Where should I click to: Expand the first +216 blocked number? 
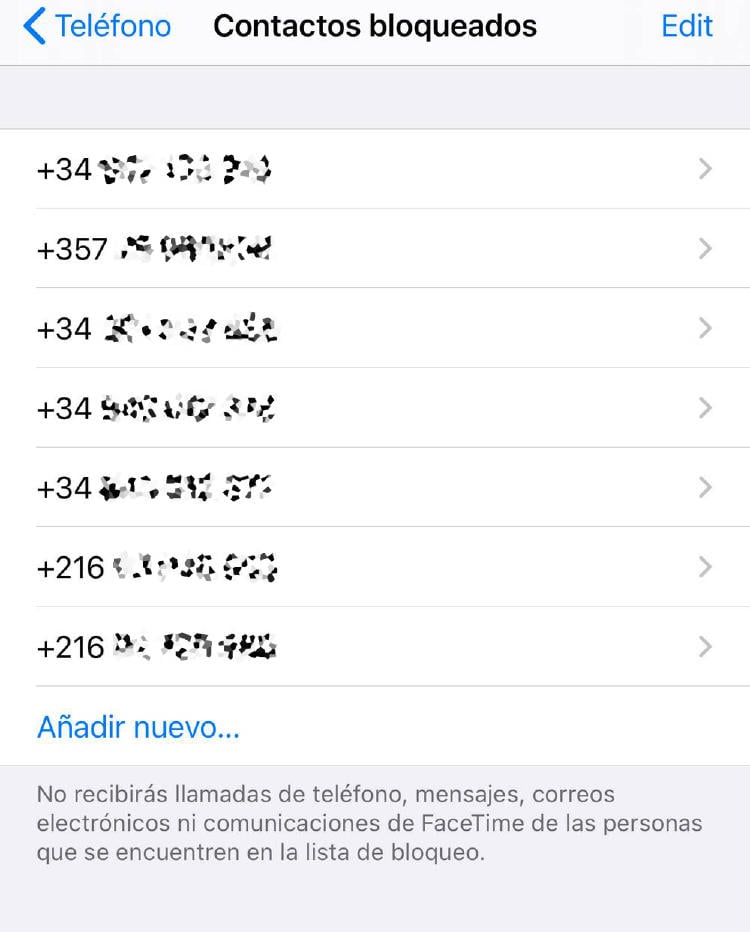coord(705,567)
